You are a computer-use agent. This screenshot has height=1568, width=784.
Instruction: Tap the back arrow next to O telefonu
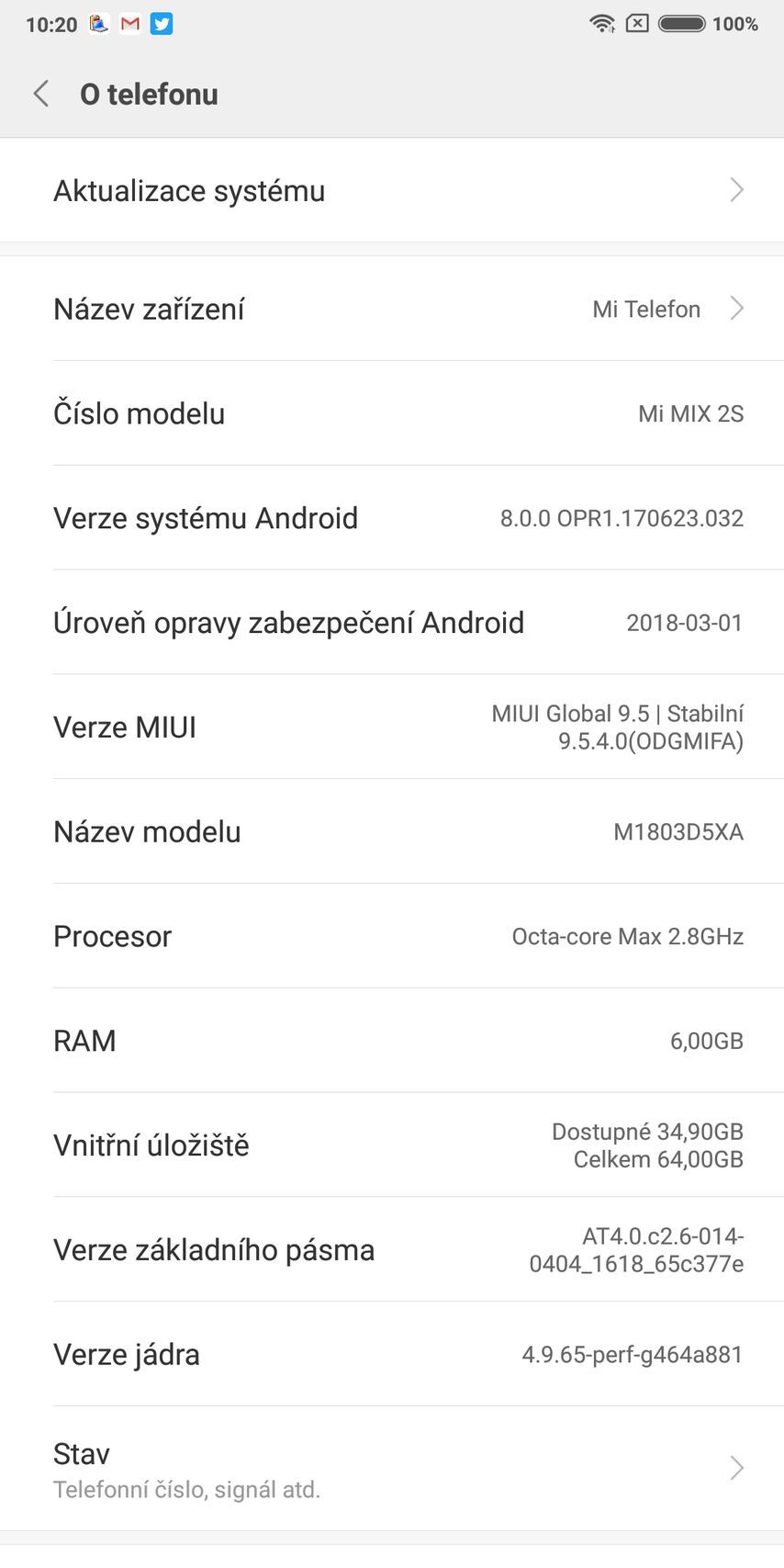[x=40, y=94]
